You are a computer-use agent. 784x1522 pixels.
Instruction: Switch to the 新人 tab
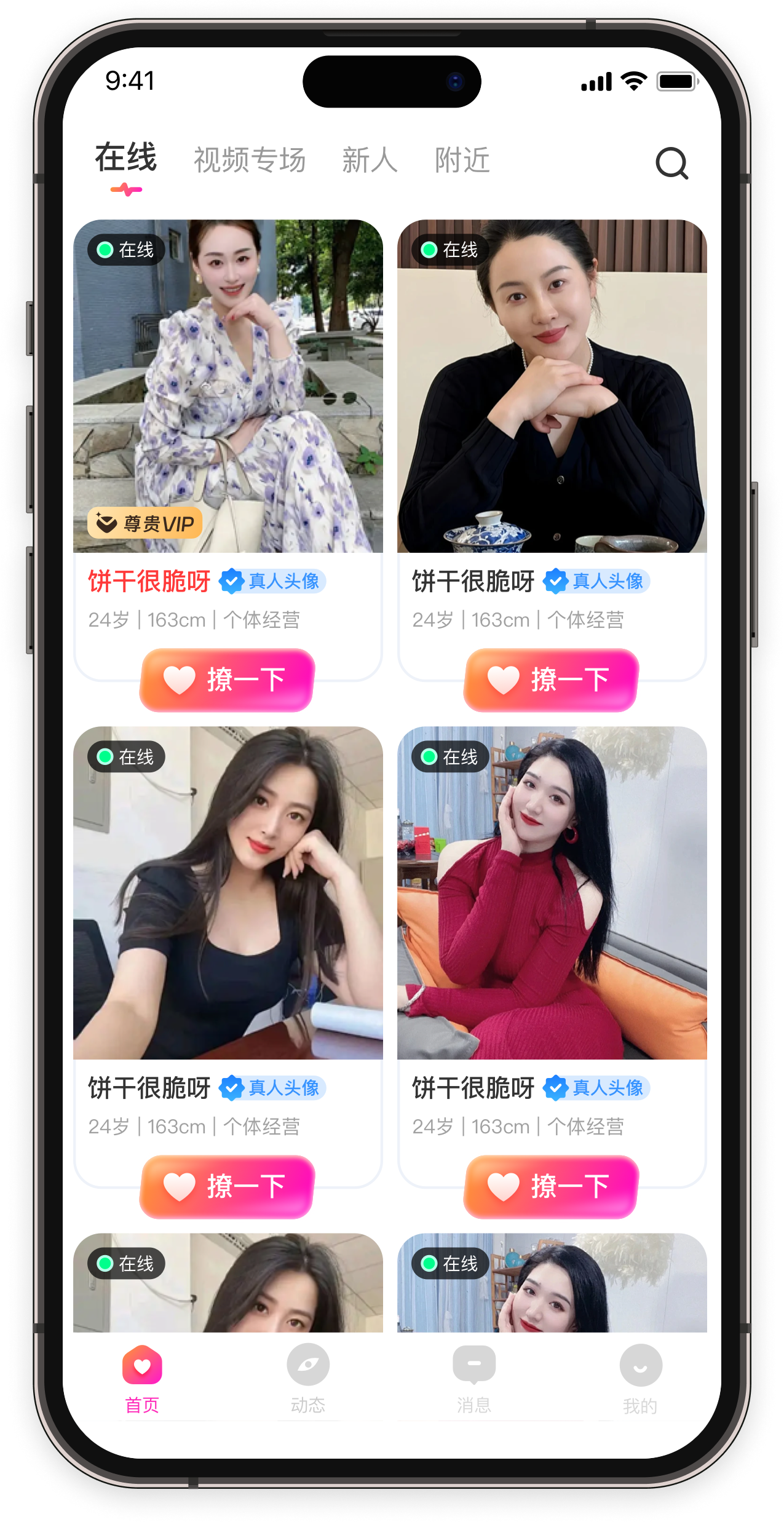point(370,161)
